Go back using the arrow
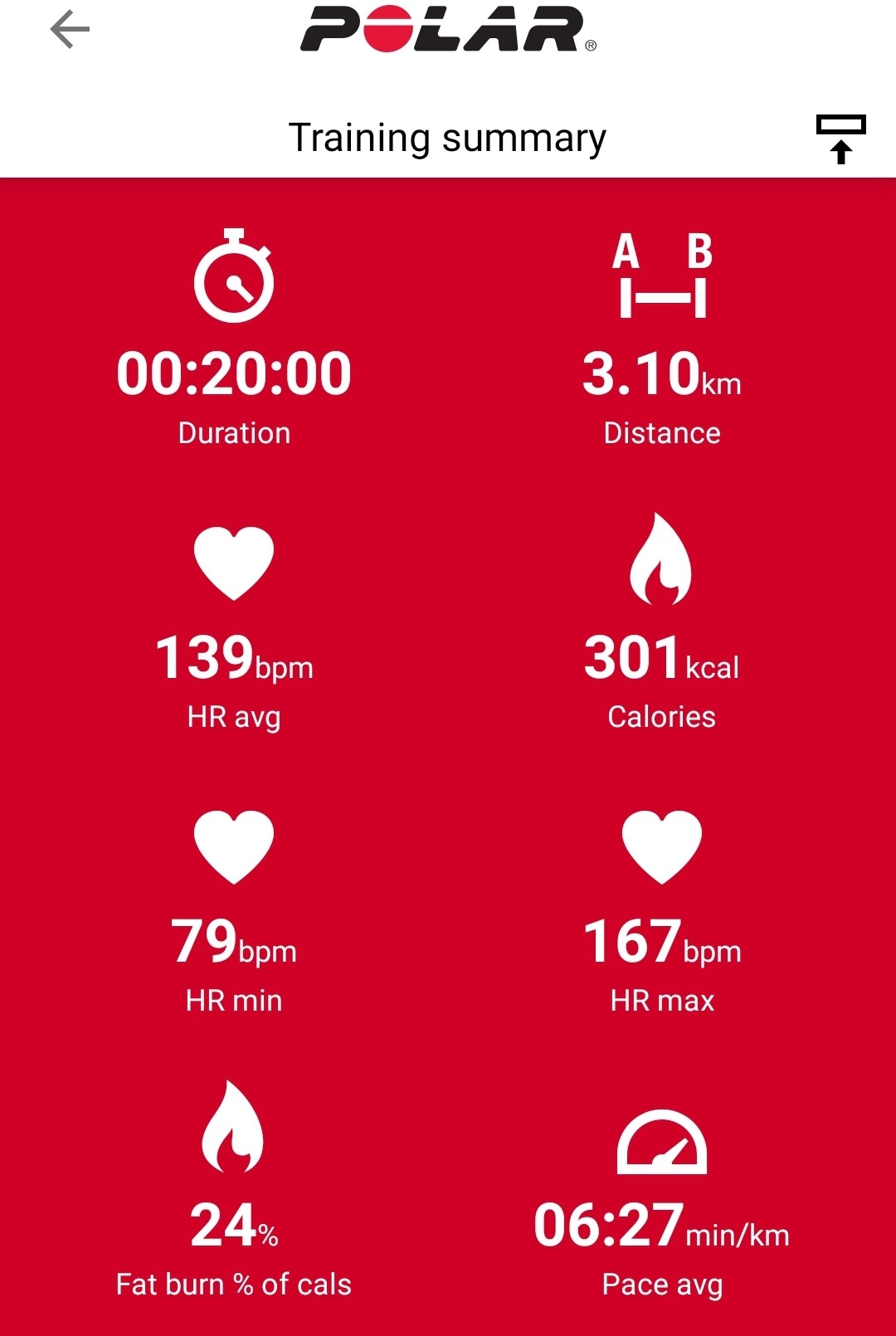896x1336 pixels. tap(70, 30)
